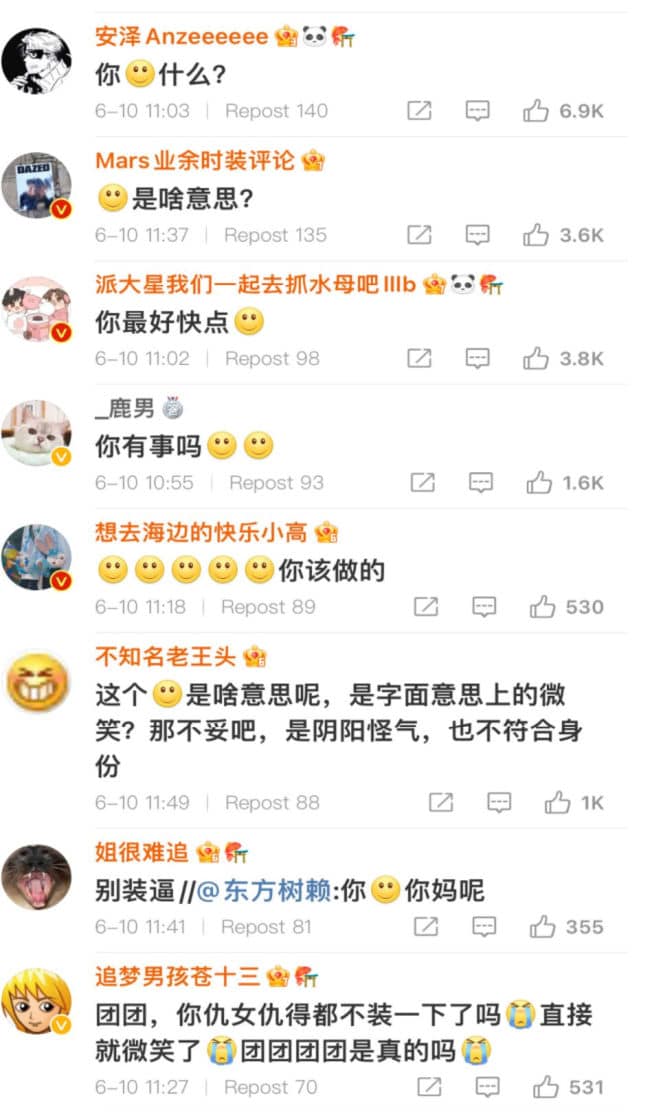Like 姐很难追's comment
Image resolution: width=650 pixels, height=1112 pixels.
click(x=543, y=927)
